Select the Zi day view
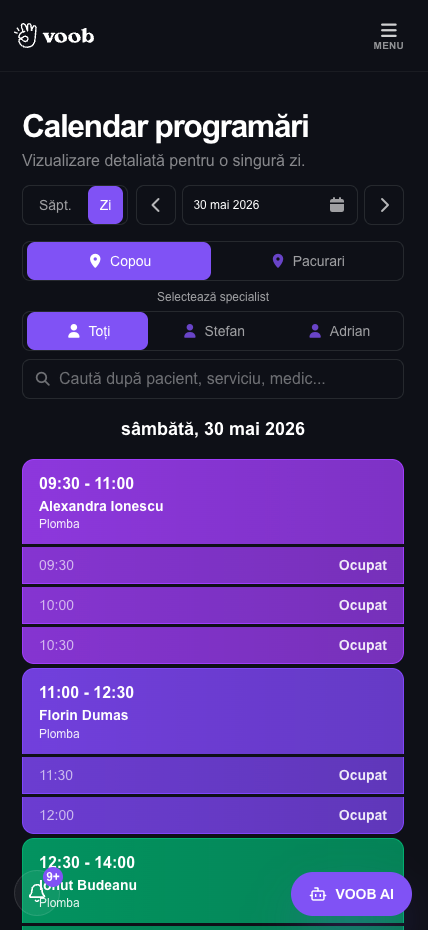Viewport: 428px width, 930px height. (x=106, y=205)
